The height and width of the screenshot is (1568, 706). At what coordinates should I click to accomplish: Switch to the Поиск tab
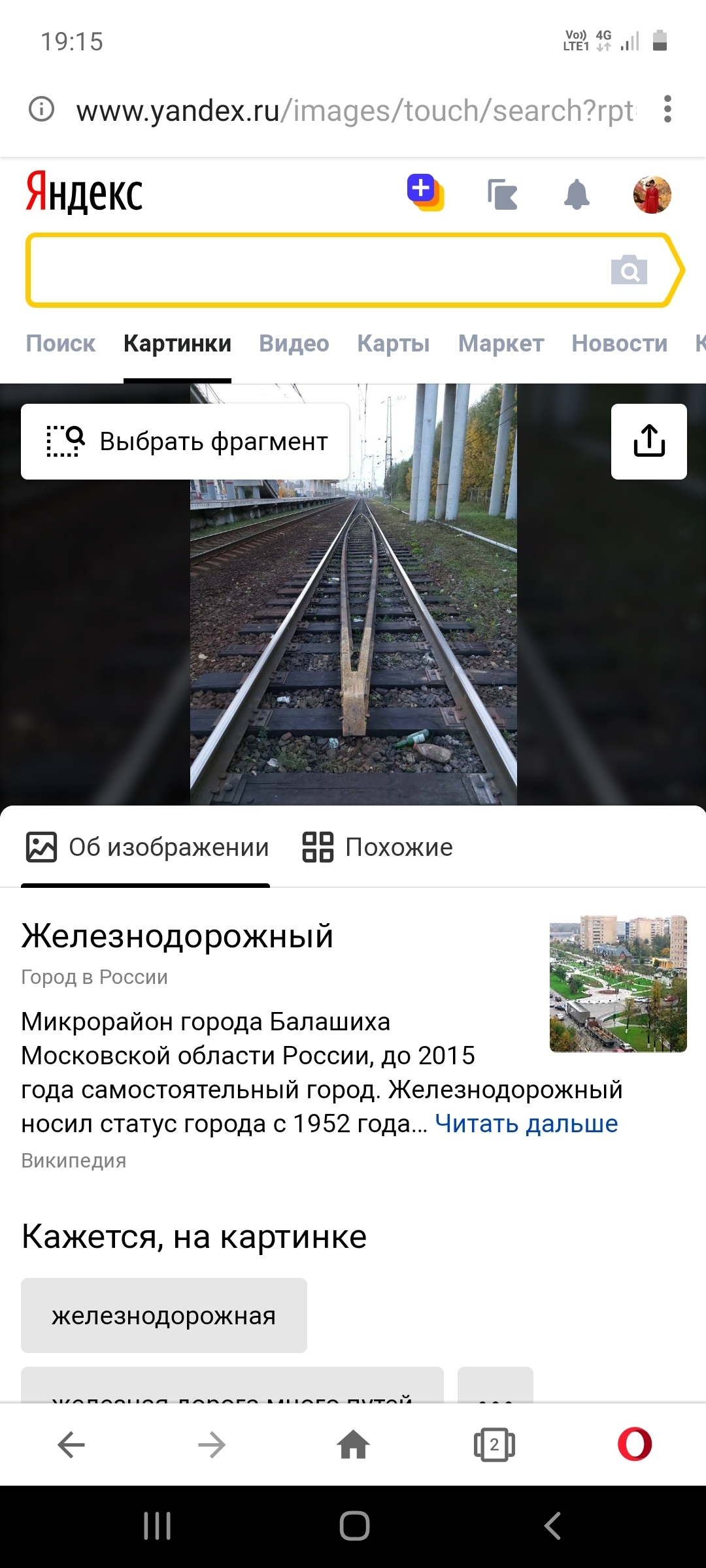61,343
